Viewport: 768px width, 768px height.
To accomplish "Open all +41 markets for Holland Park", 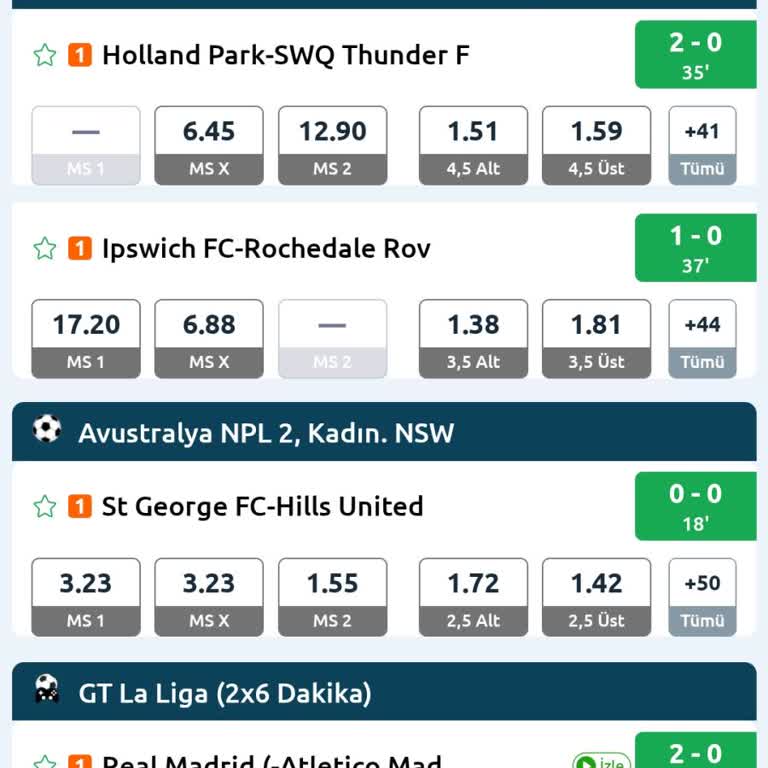I will click(x=702, y=145).
